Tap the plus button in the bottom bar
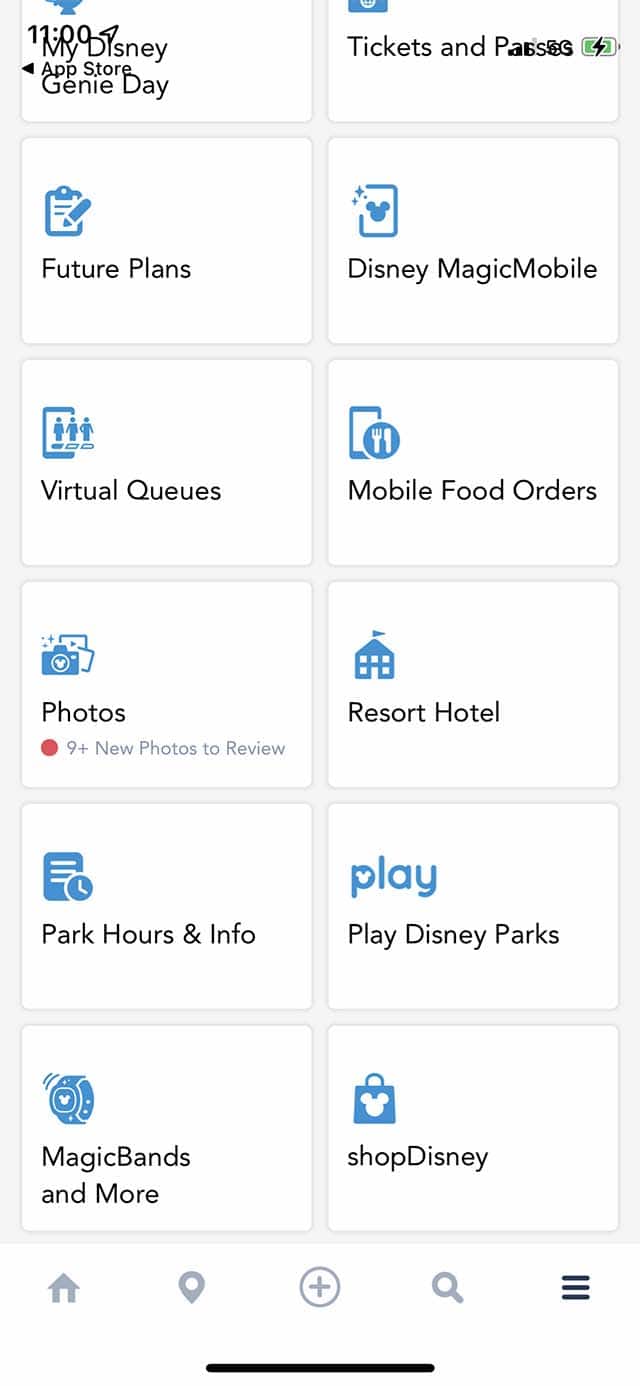Viewport: 640px width, 1386px height. (320, 1287)
